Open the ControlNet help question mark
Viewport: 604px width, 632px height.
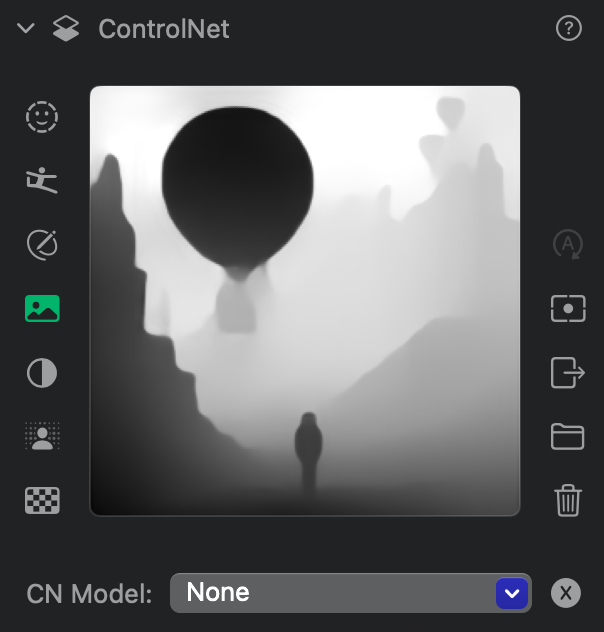(x=568, y=29)
